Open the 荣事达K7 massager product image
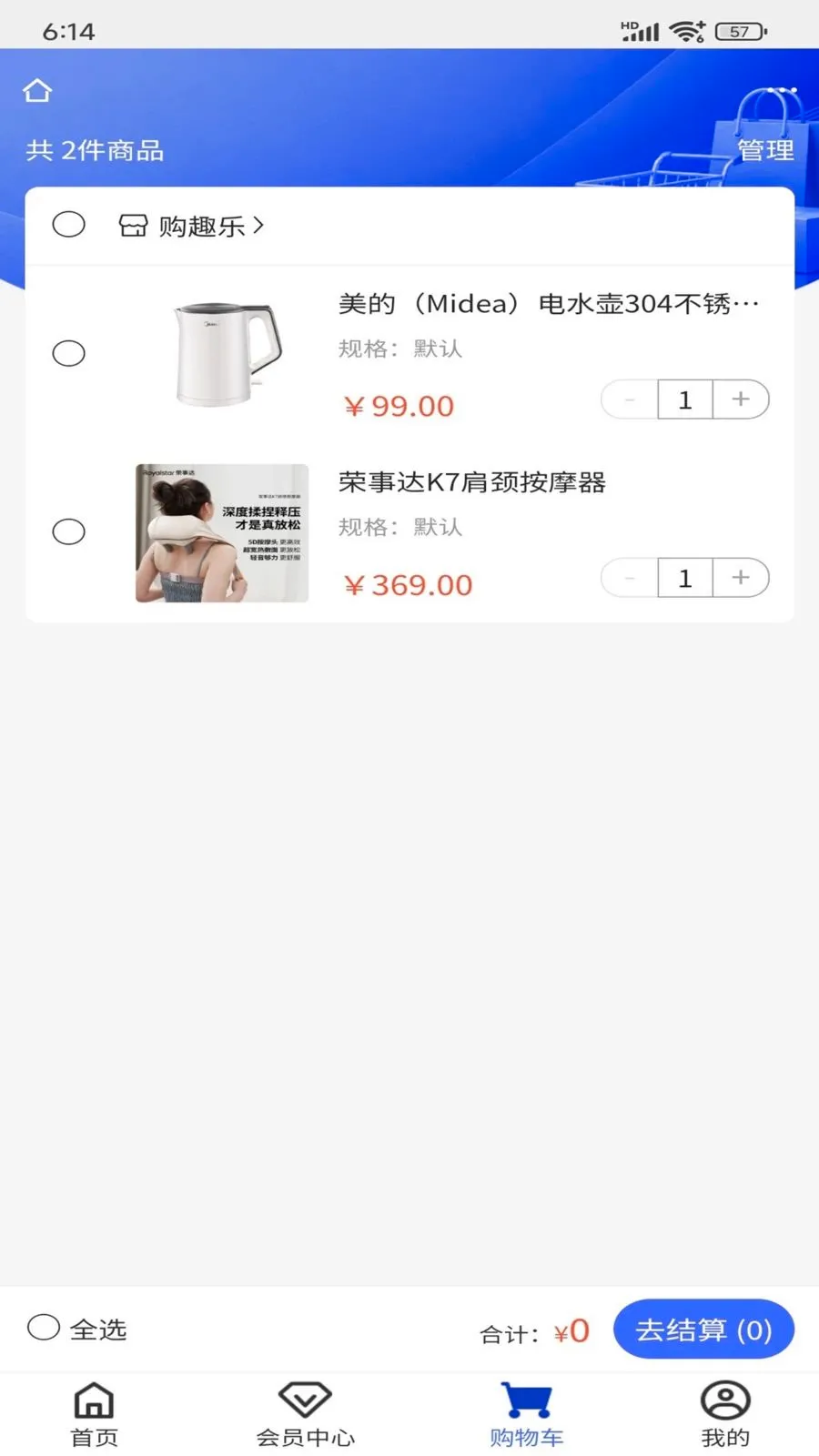819x1456 pixels. coord(222,533)
